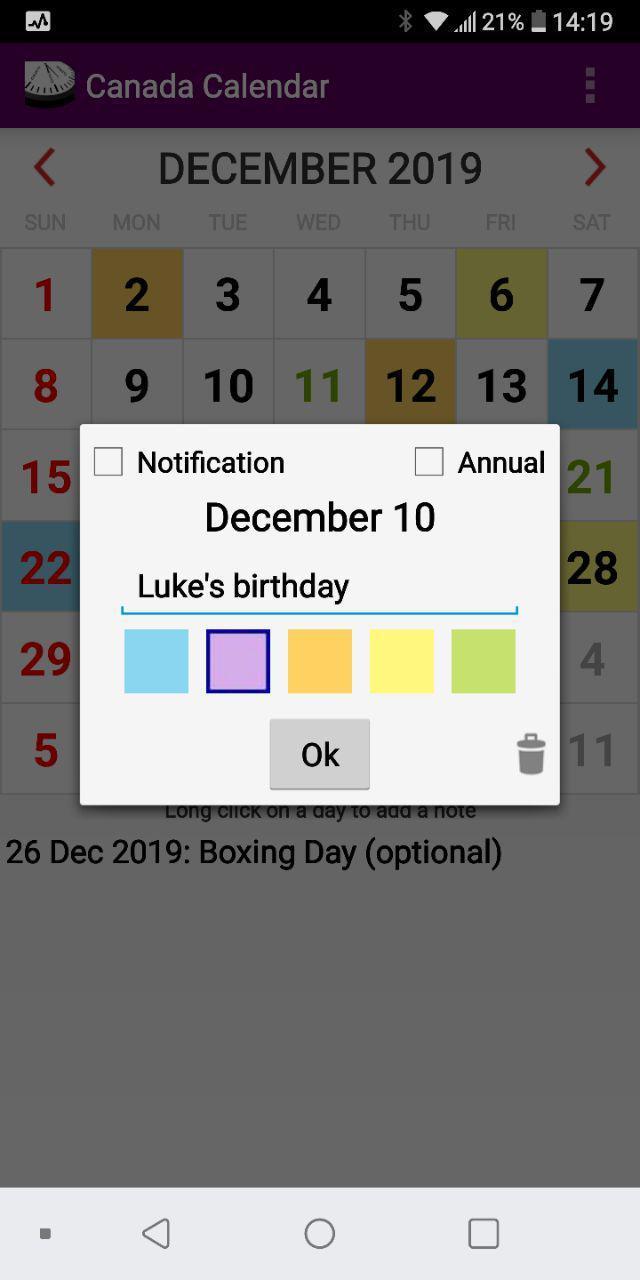Edit the Luke's birthday note field
The width and height of the screenshot is (640, 1280).
point(319,587)
